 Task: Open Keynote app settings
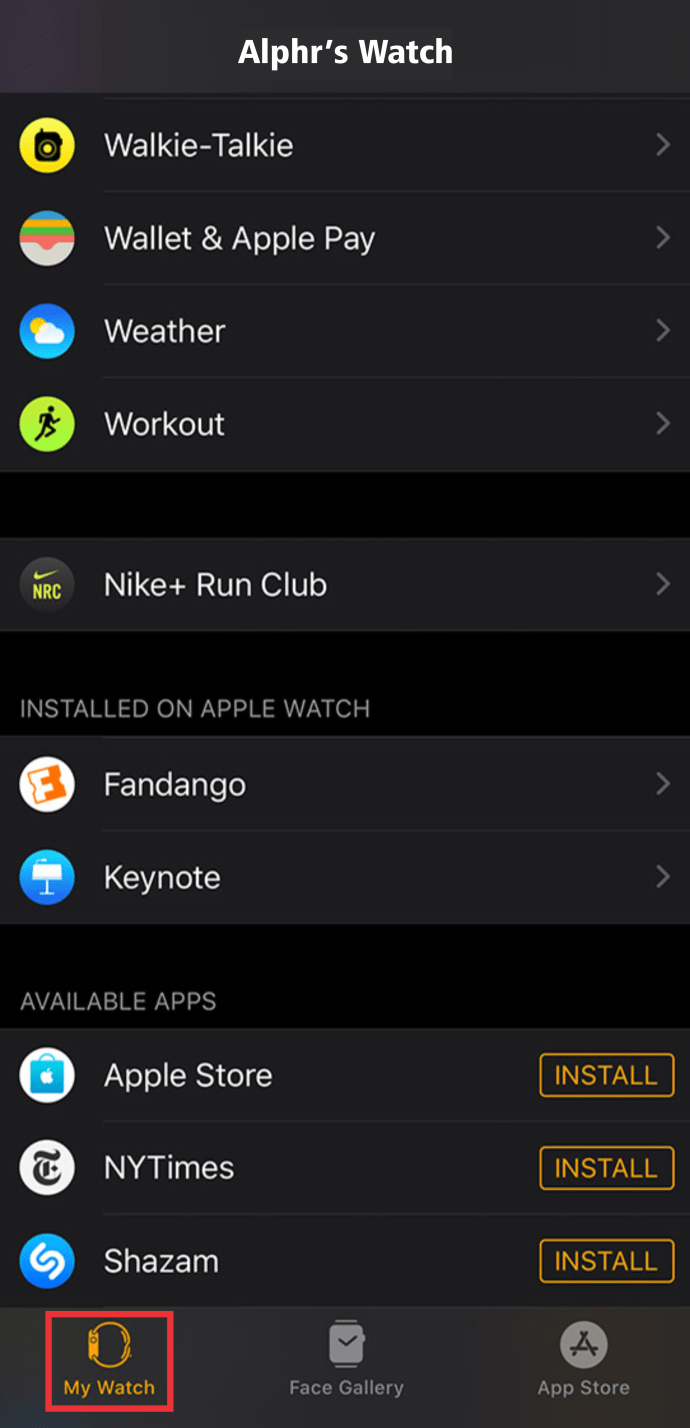pyautogui.click(x=345, y=877)
